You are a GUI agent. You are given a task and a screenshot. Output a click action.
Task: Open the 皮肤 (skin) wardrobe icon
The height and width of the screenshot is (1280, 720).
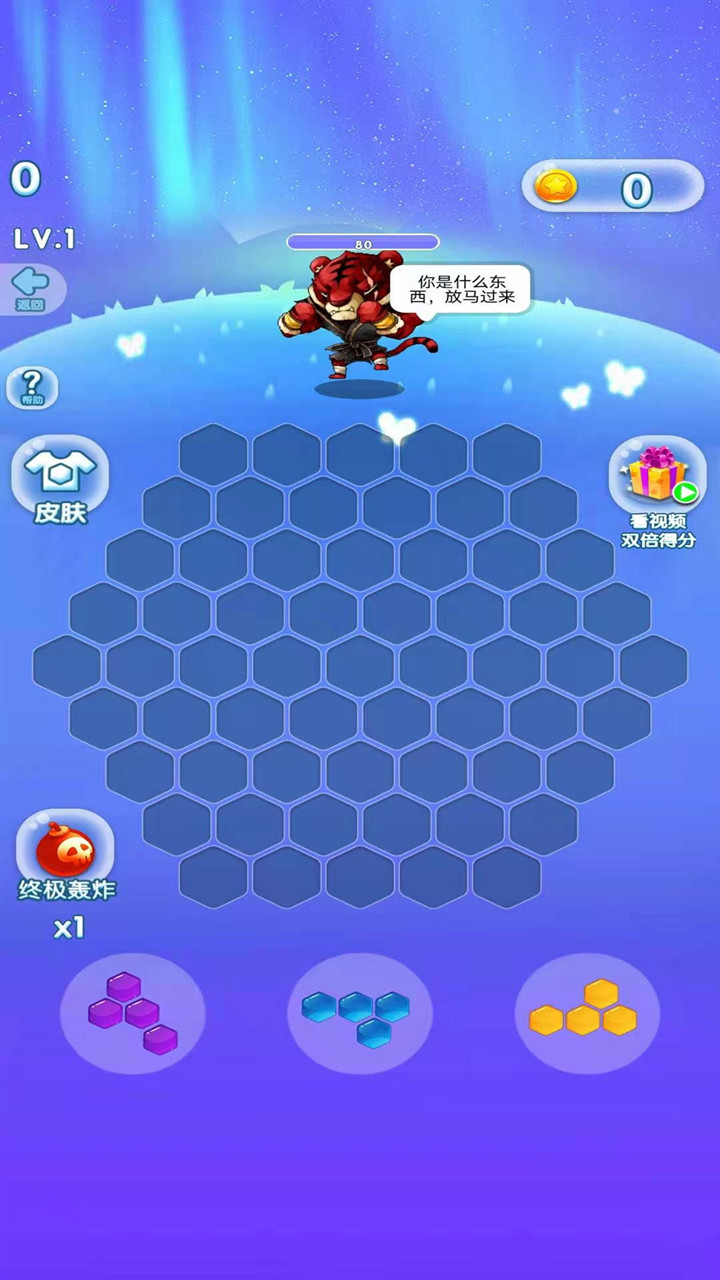[x=60, y=478]
